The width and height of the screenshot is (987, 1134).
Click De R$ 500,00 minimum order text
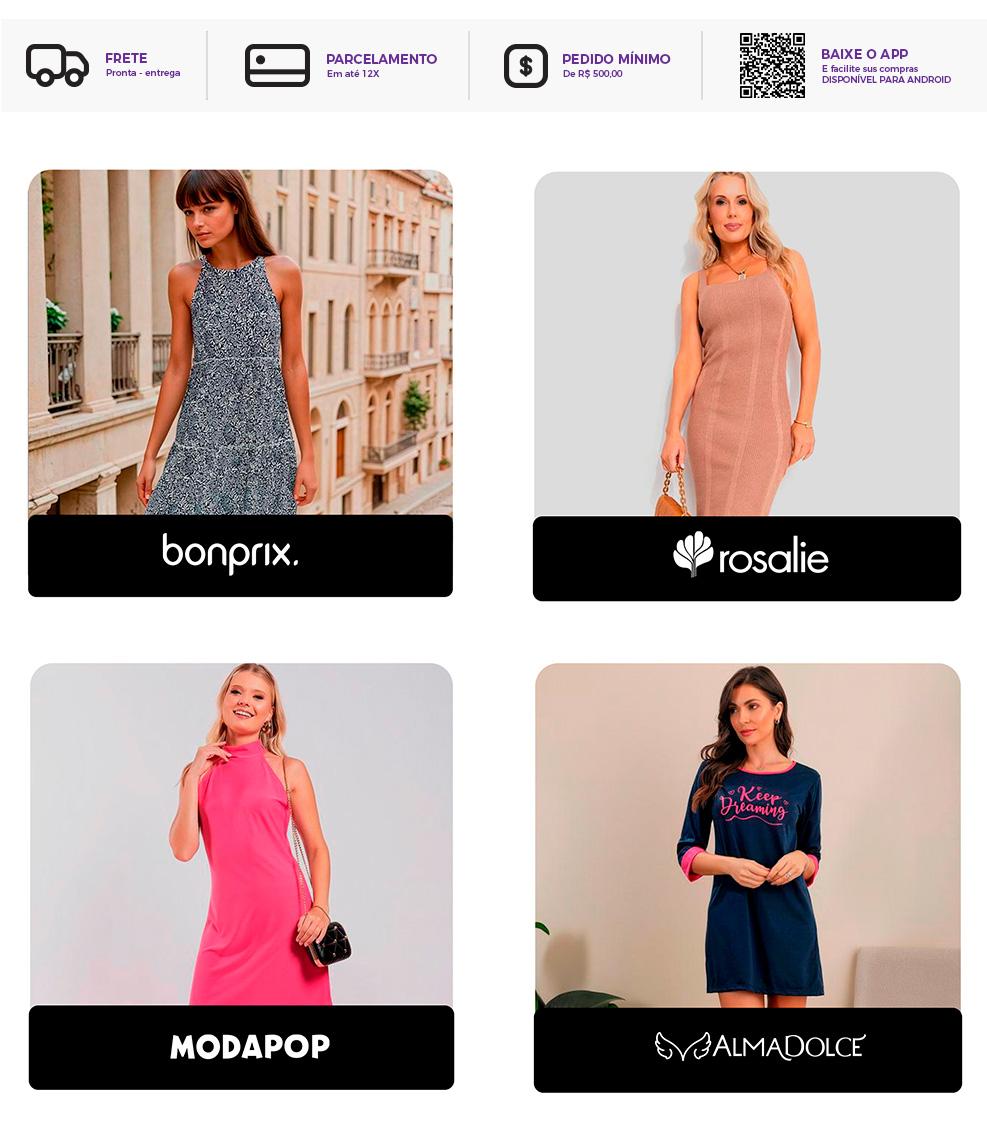(592, 73)
